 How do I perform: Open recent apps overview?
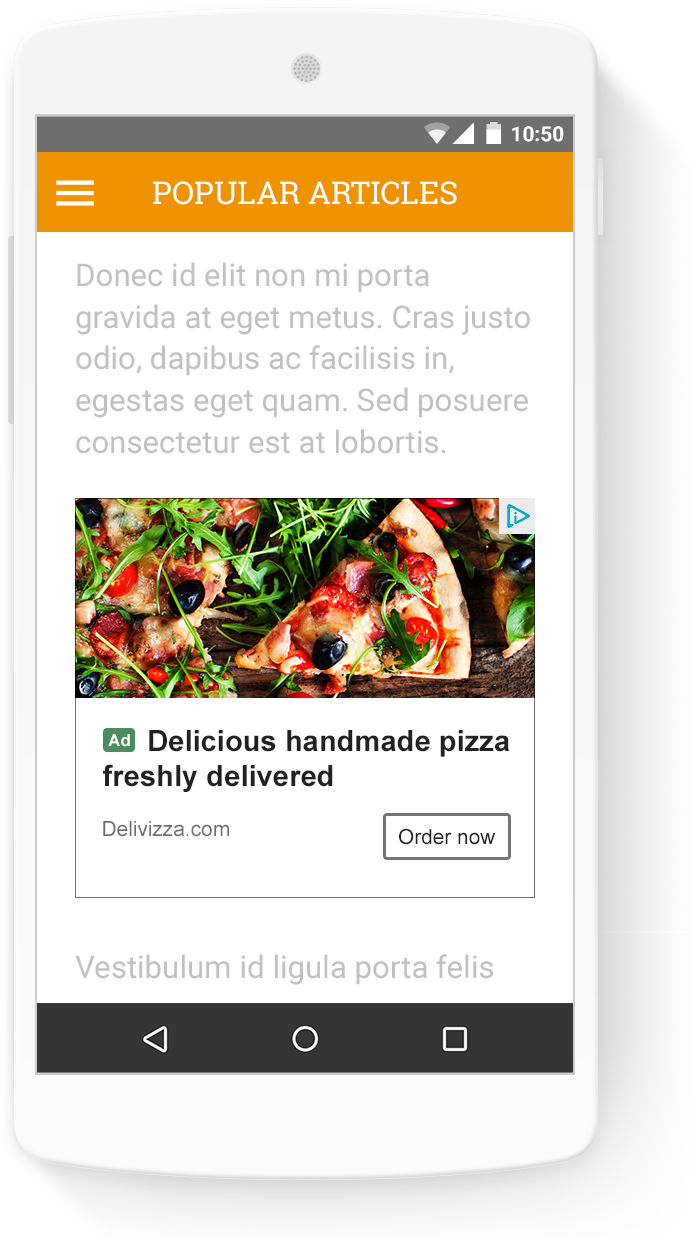[x=455, y=1039]
